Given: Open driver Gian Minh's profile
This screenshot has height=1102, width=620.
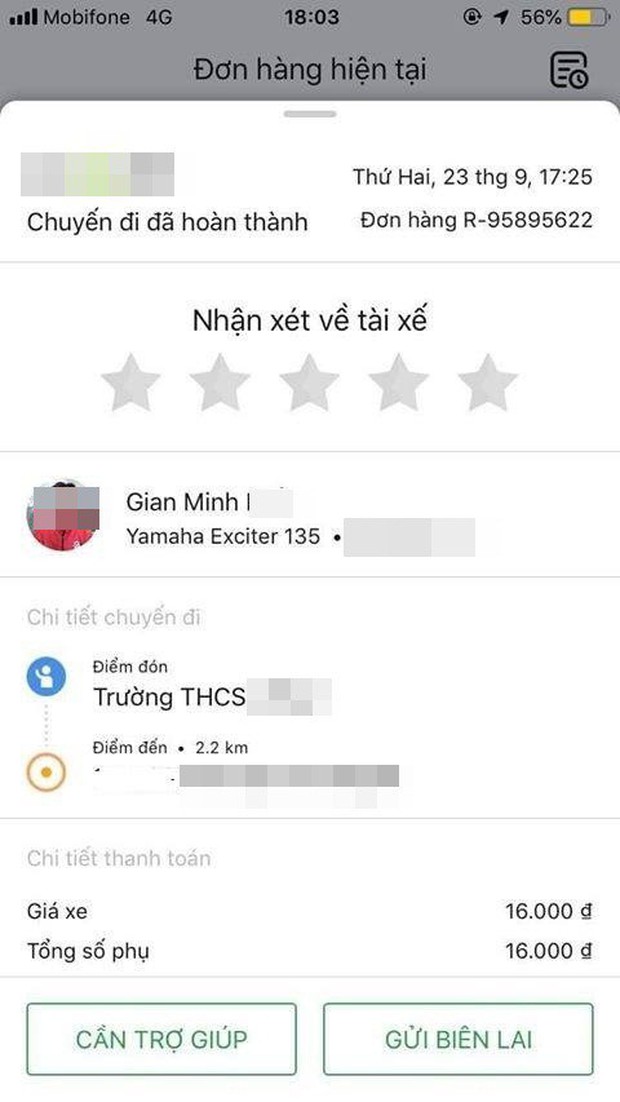Looking at the screenshot, I should pos(60,515).
